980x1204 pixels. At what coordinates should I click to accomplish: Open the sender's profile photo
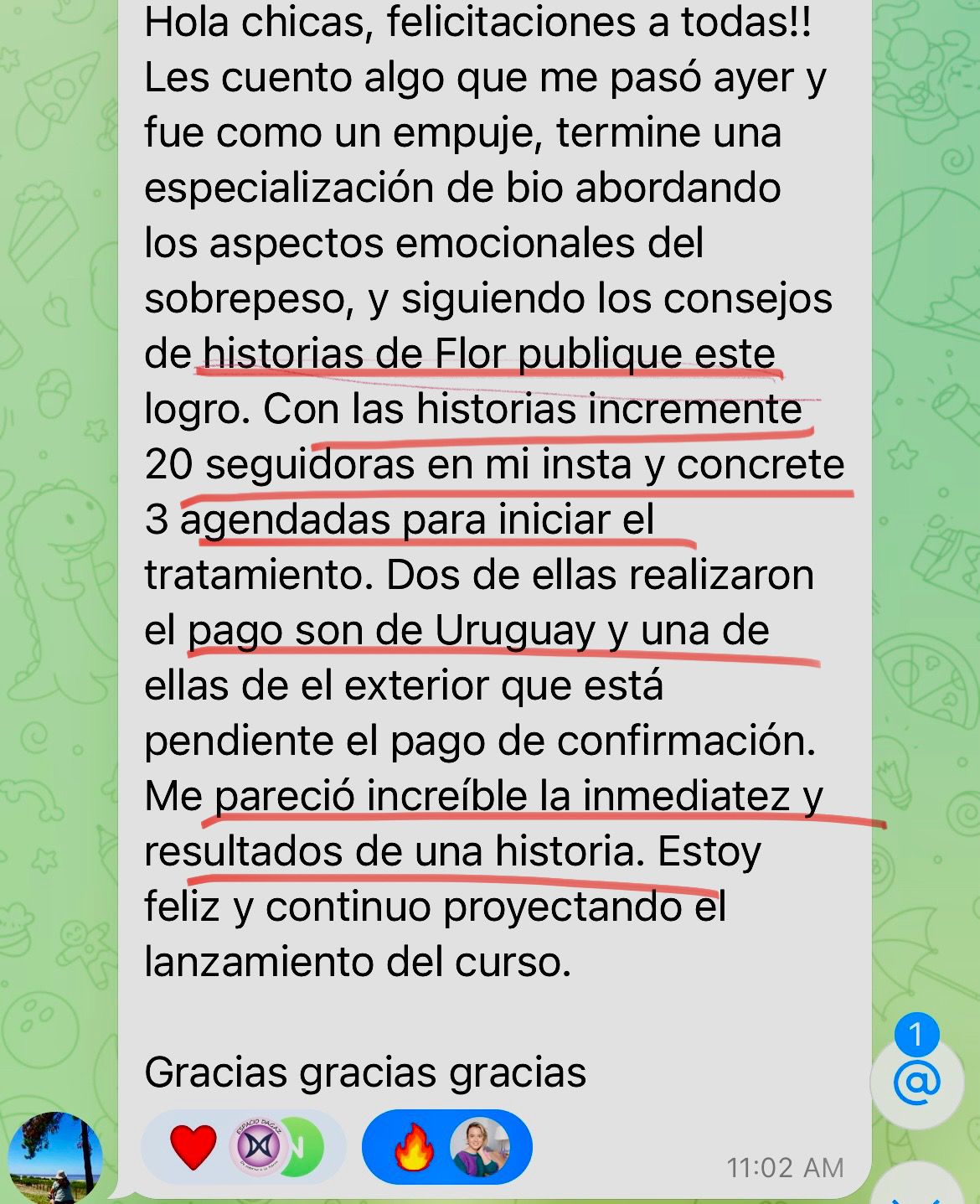pyautogui.click(x=55, y=1159)
